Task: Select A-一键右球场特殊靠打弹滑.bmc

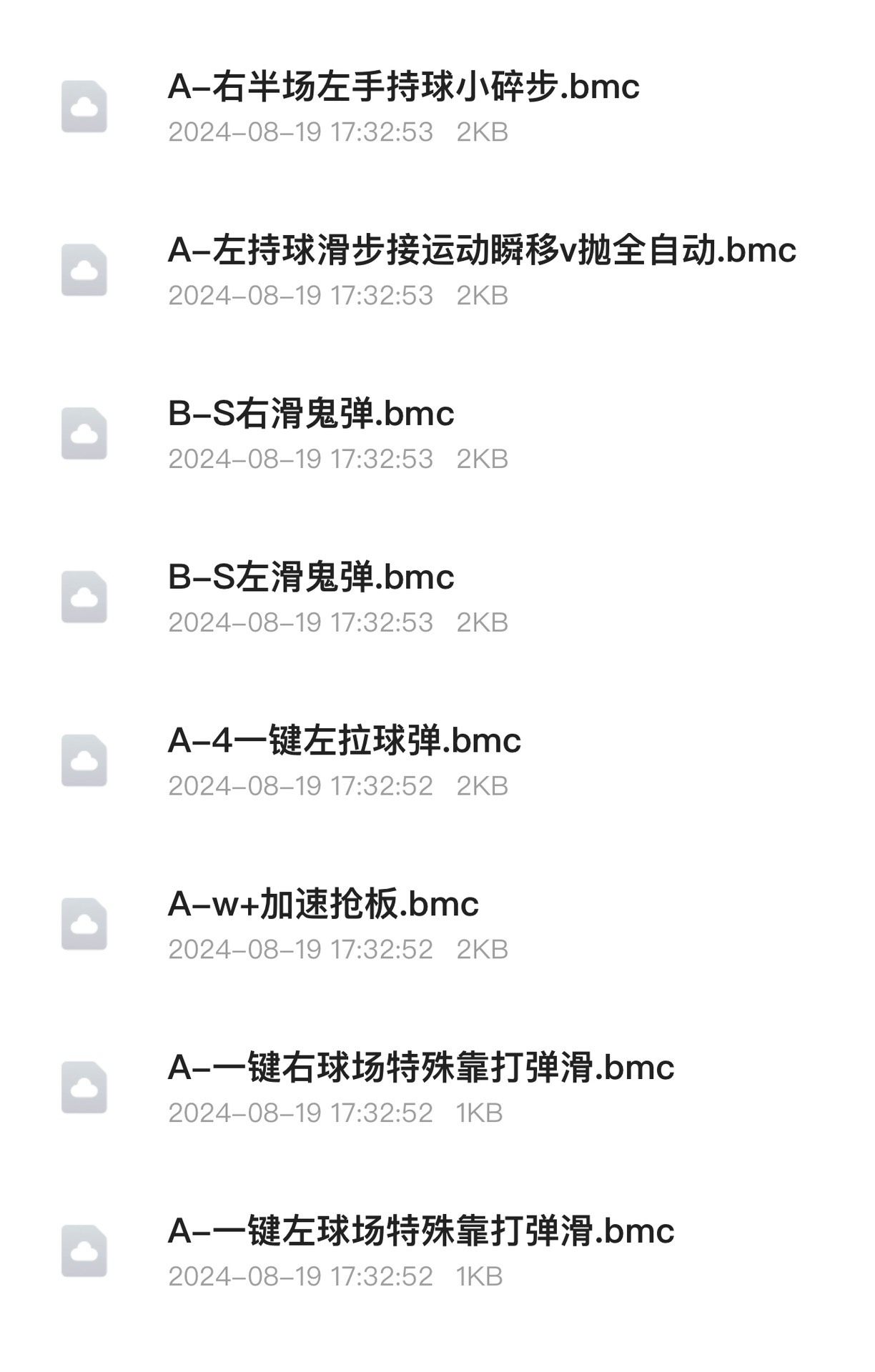Action: (x=420, y=1068)
